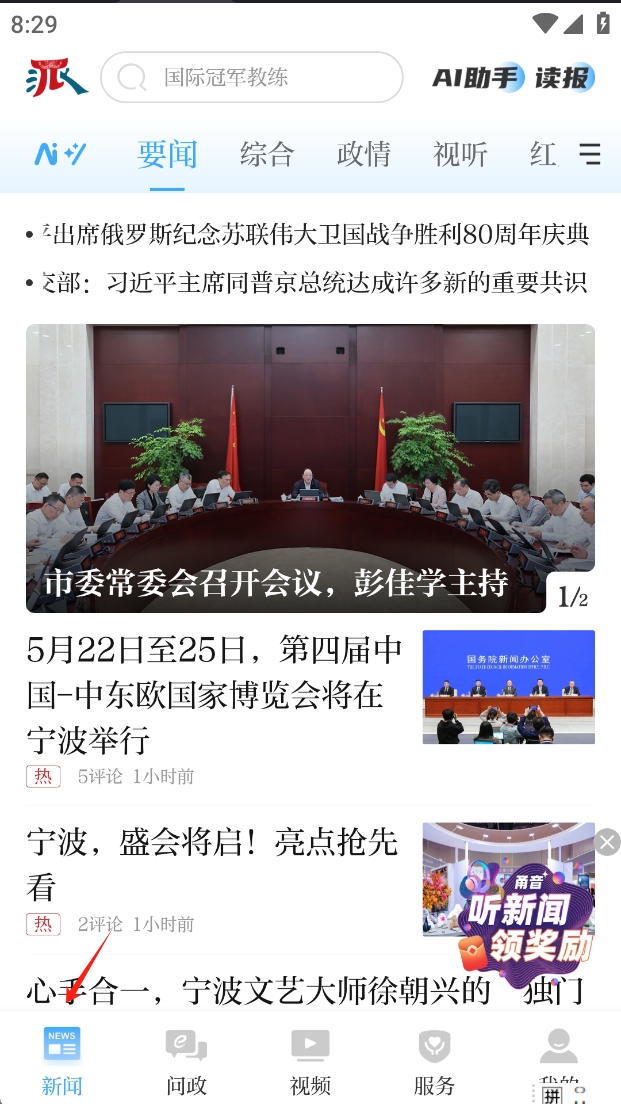Go to the 服务 tab
The height and width of the screenshot is (1104, 621).
[x=434, y=1061]
